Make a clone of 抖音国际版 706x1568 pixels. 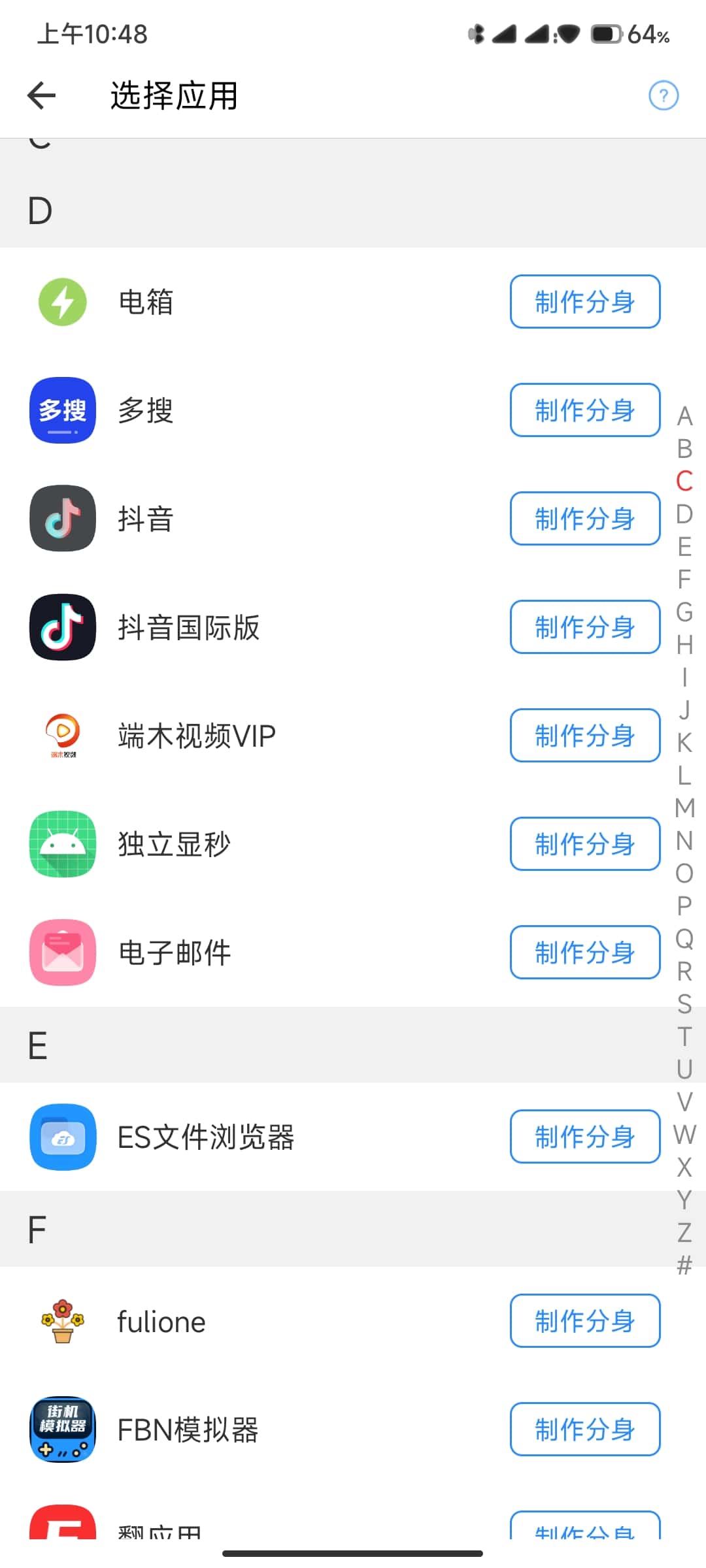click(x=584, y=627)
